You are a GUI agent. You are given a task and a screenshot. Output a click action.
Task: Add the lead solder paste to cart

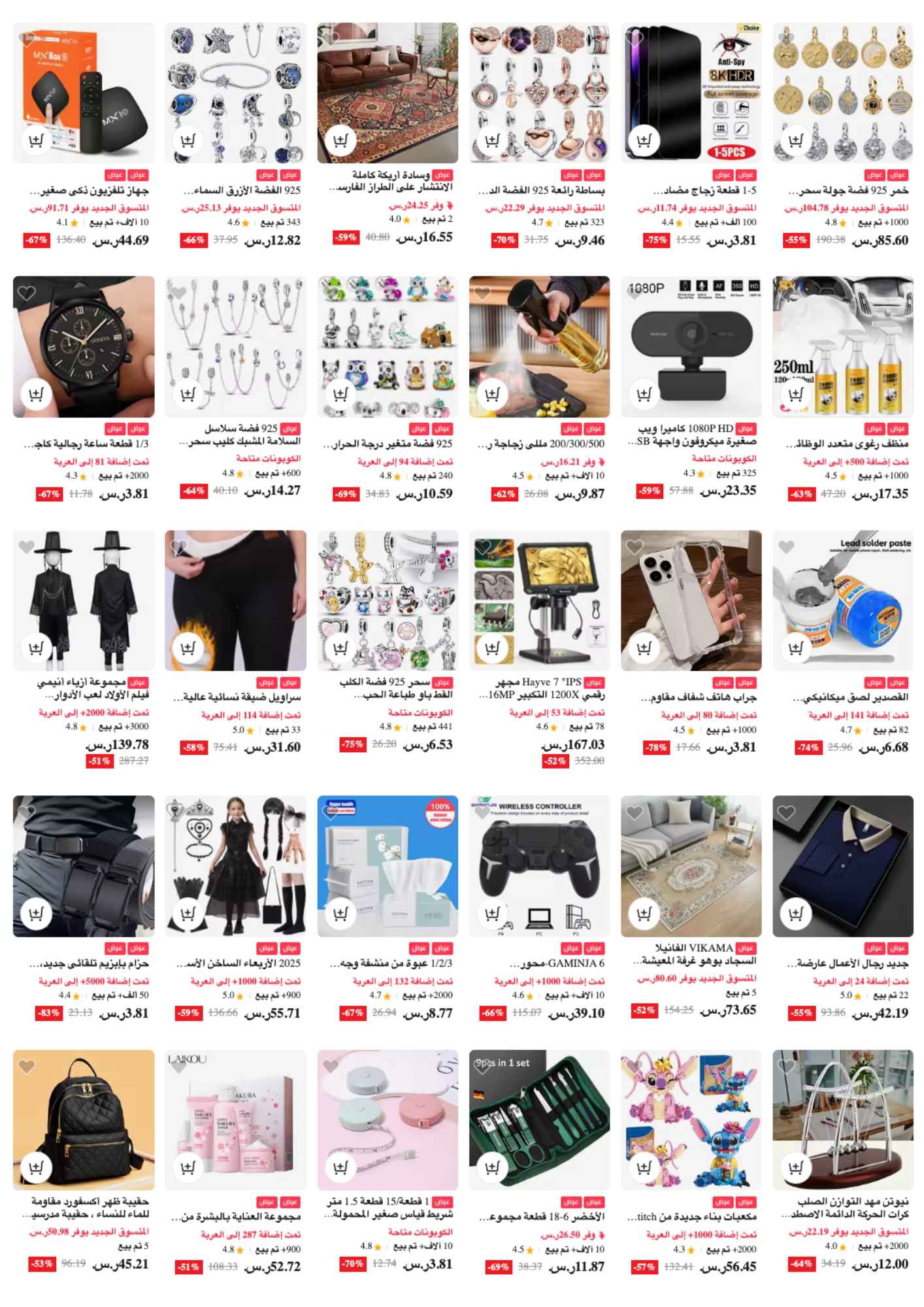coord(795,648)
